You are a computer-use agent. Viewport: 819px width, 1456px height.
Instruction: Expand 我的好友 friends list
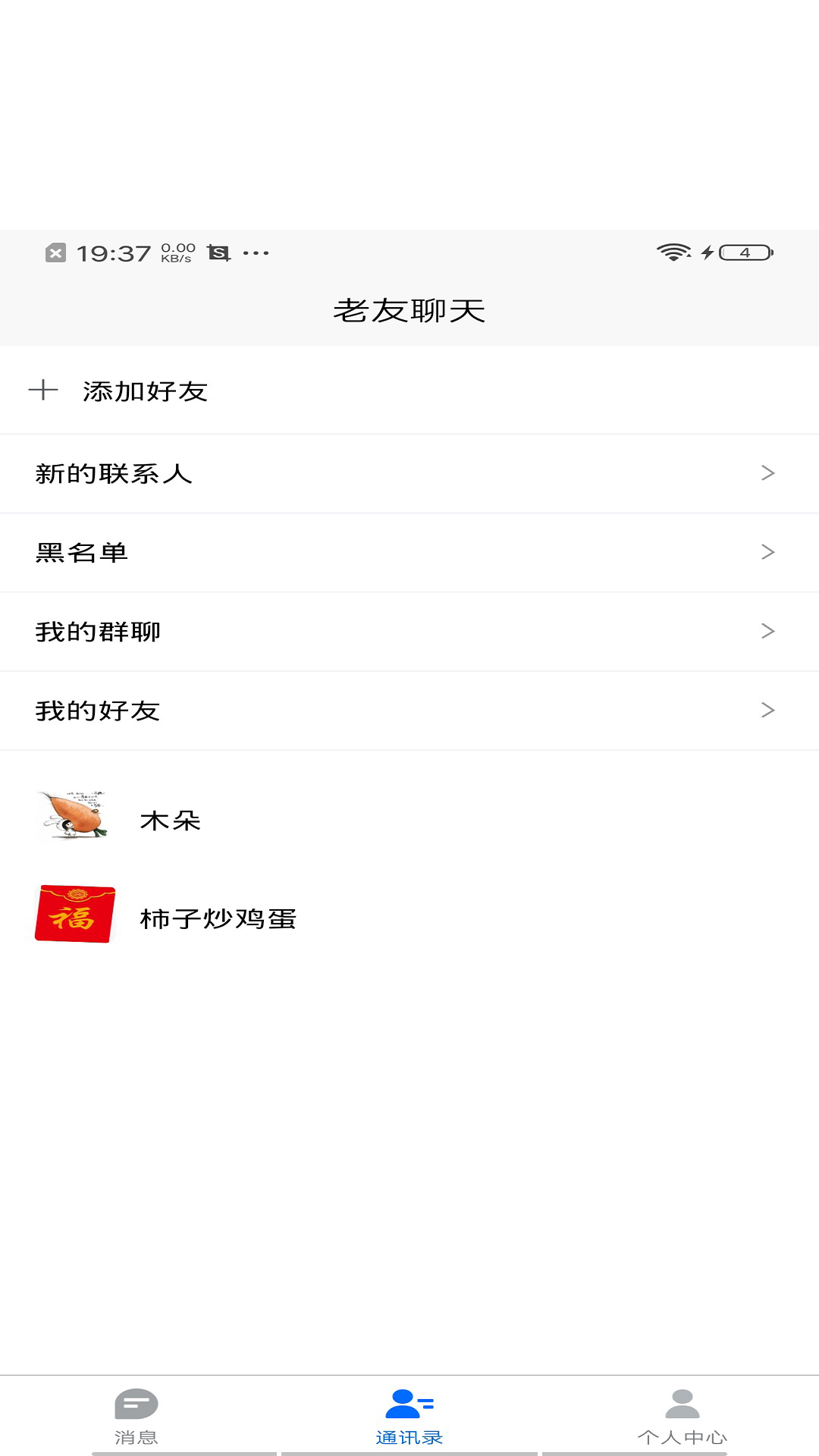(x=409, y=711)
